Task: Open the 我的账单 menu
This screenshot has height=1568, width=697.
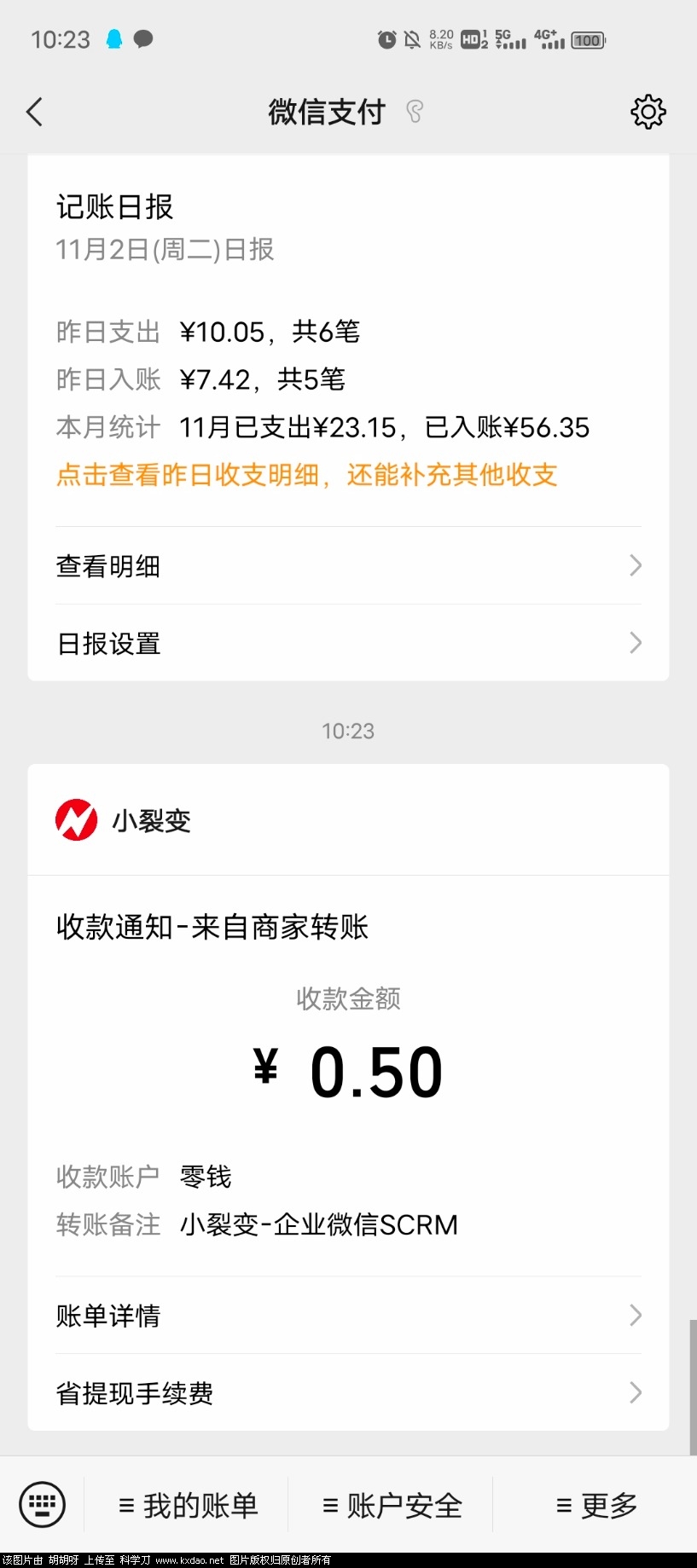Action: [188, 1506]
